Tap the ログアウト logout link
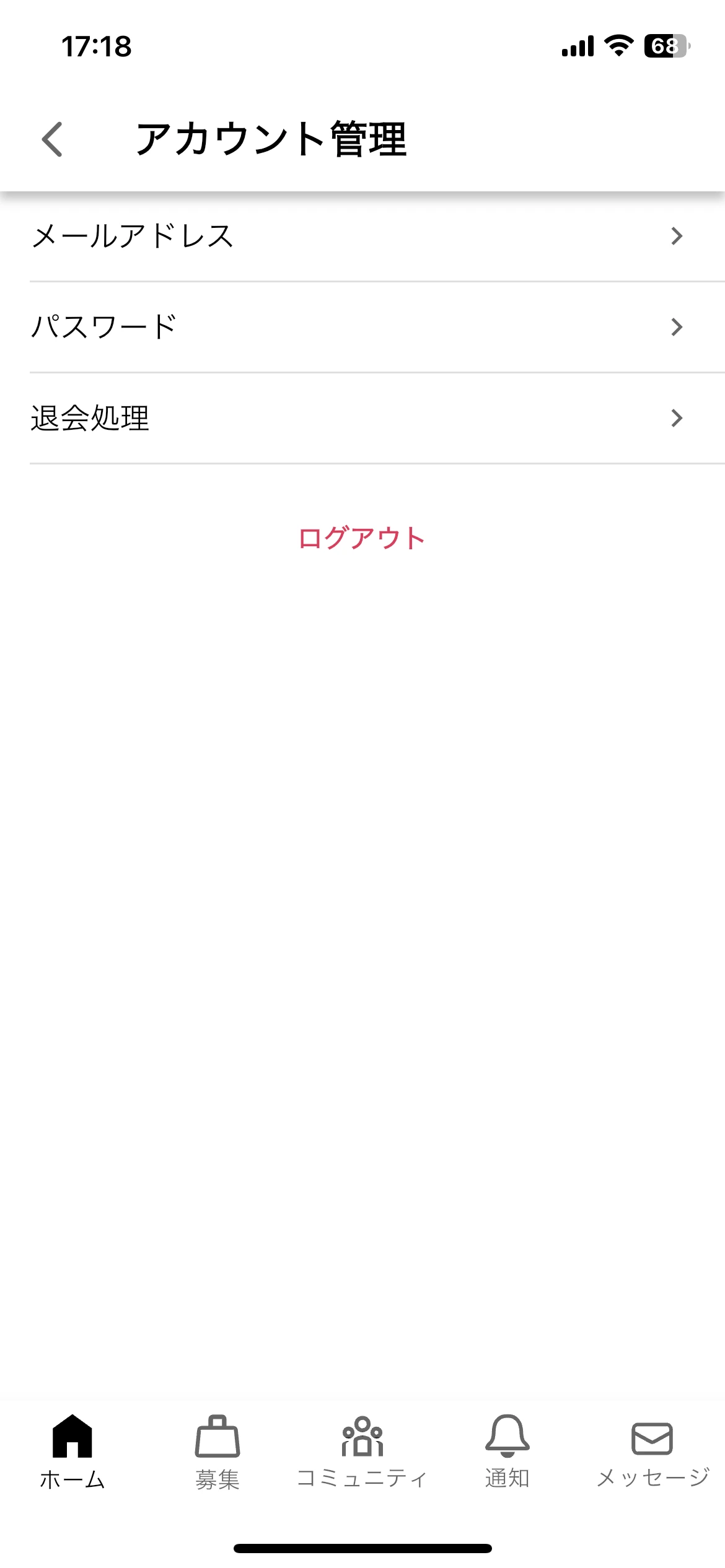The width and height of the screenshot is (725, 1568). 362,538
